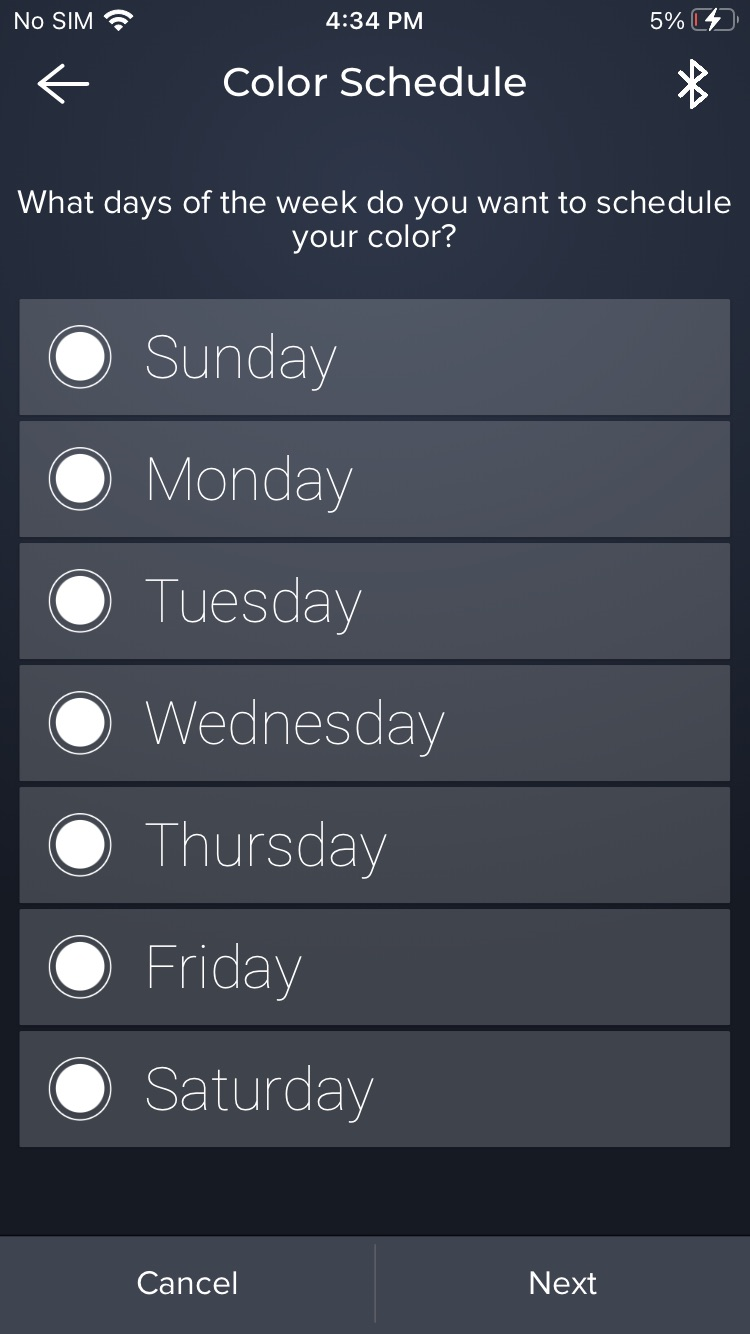Continue with the Next button
This screenshot has height=1334, width=750.
point(562,1283)
